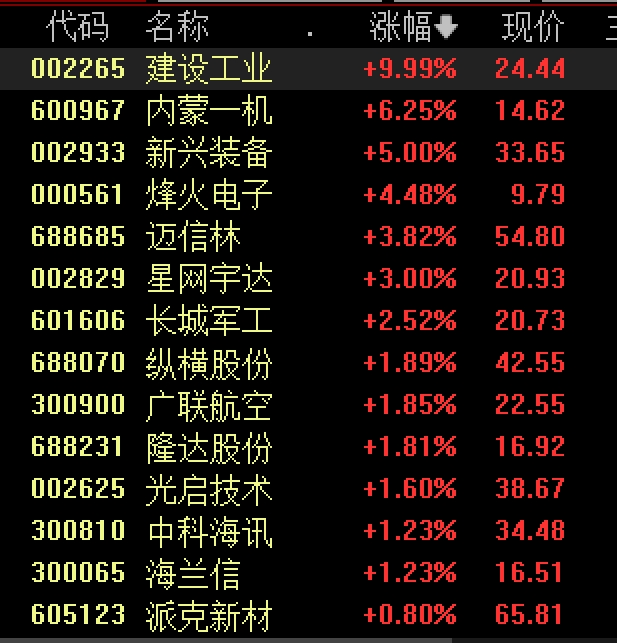This screenshot has width=617, height=643.
Task: View 迈信林 688685 quote
Action: [193, 237]
